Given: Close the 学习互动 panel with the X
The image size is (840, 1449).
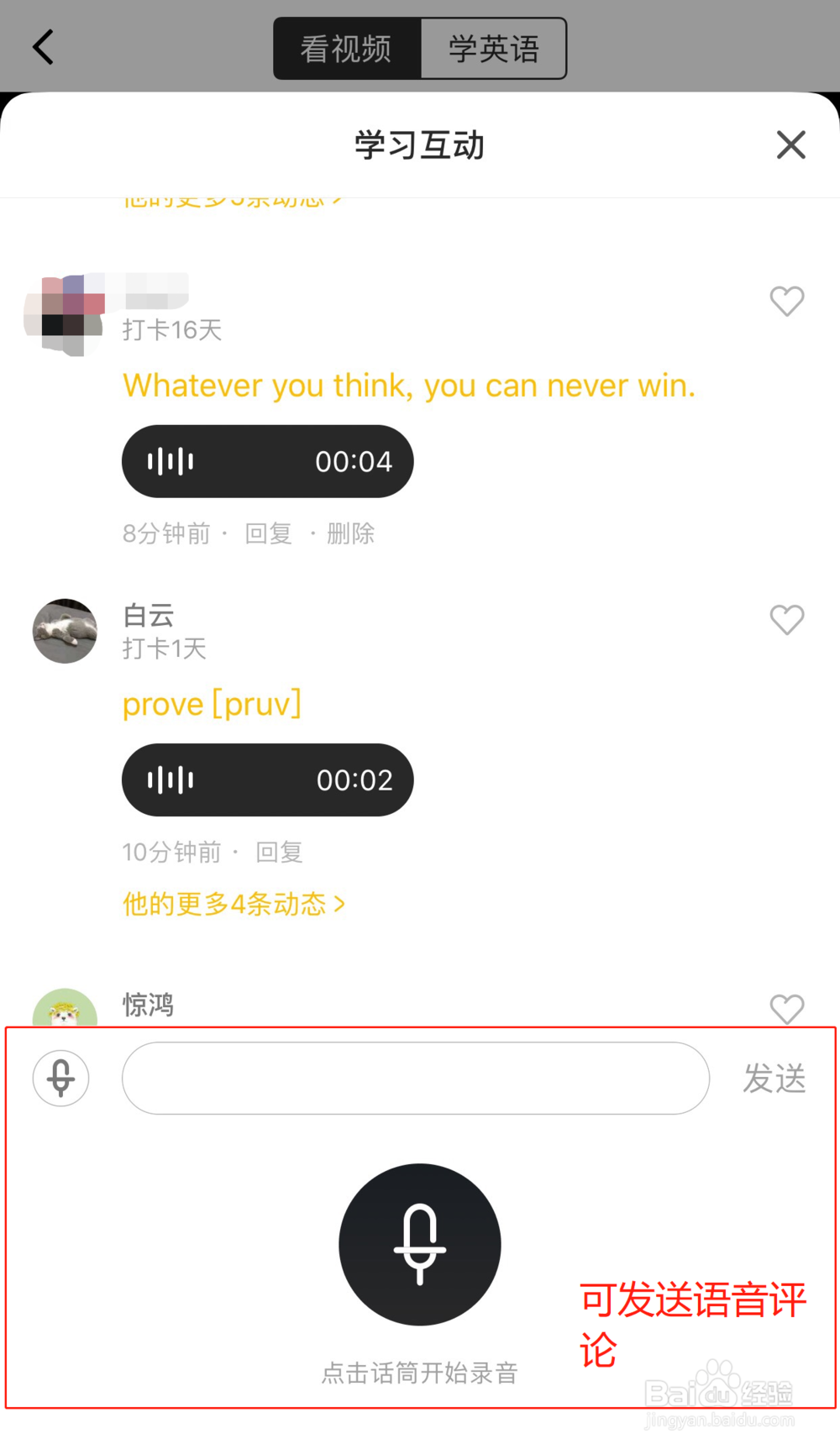Looking at the screenshot, I should pos(790,144).
